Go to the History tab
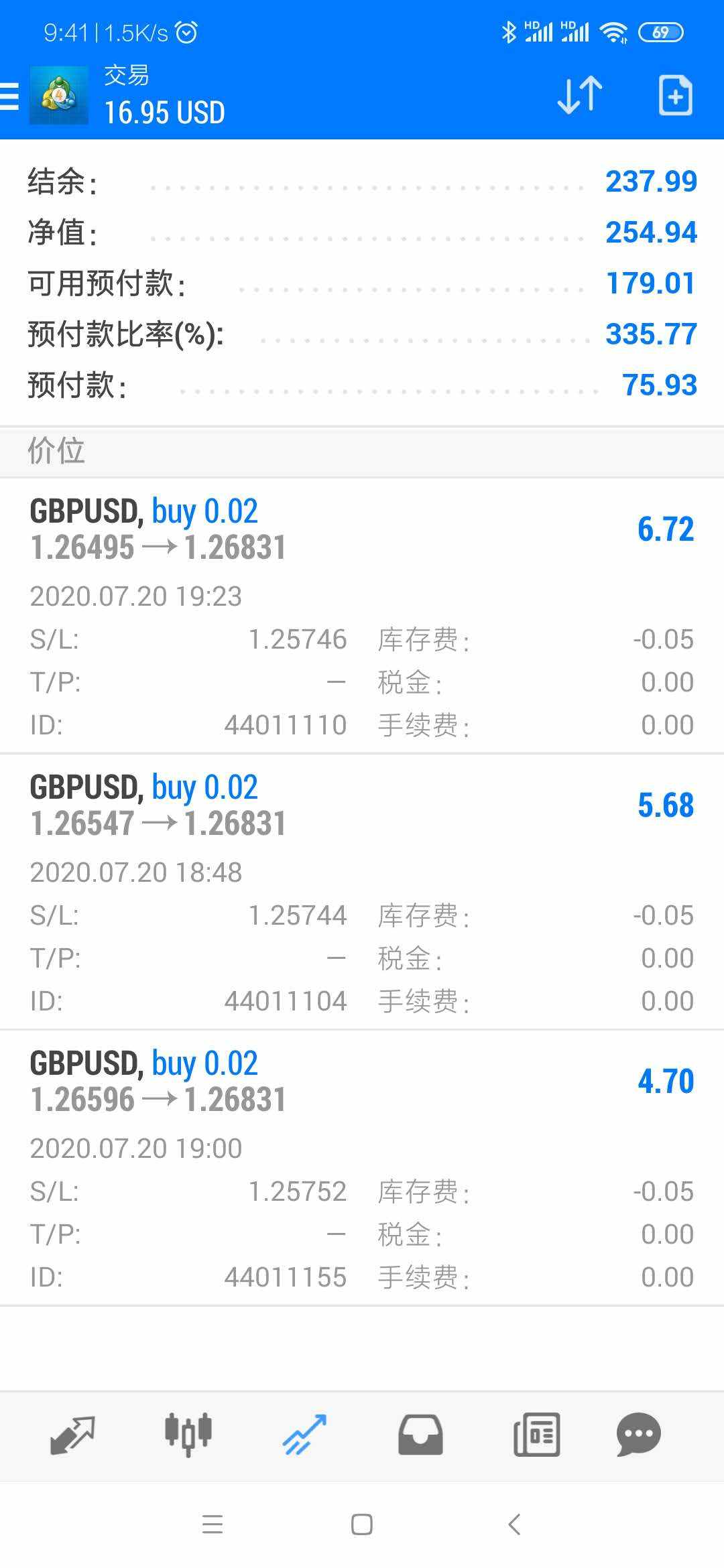This screenshot has height=1568, width=724. pos(420,1434)
